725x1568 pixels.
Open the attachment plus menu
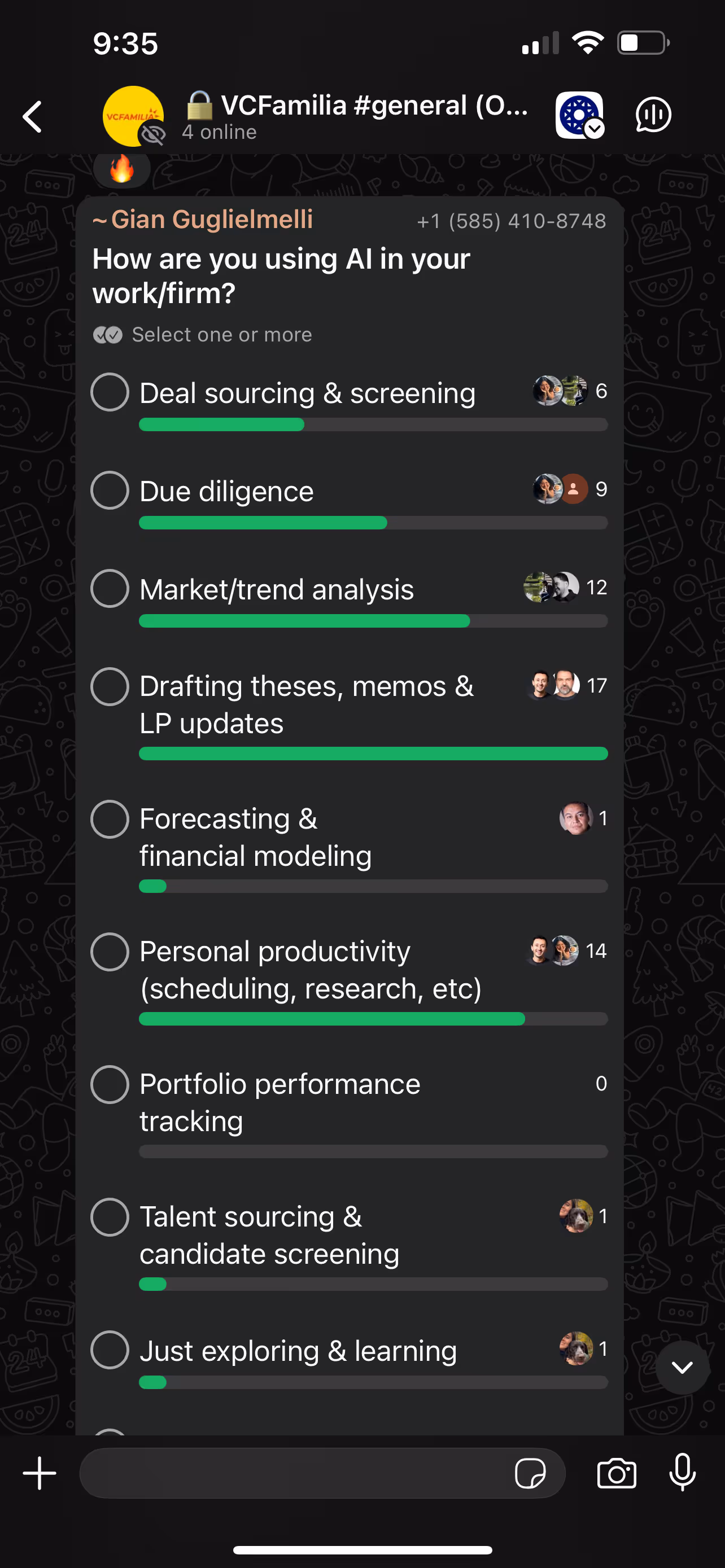(x=40, y=1473)
